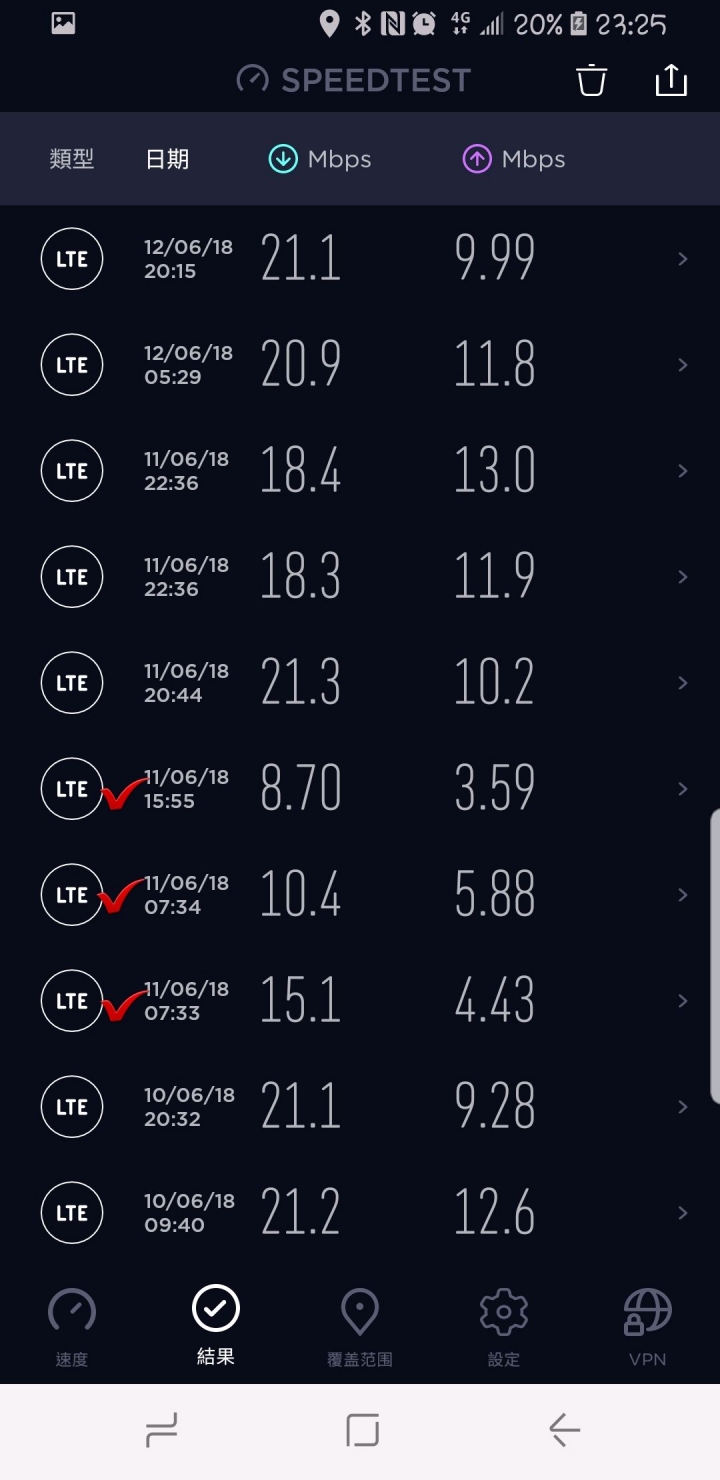720x1480 pixels.
Task: Open the 設定 settings tab
Action: (x=504, y=1327)
